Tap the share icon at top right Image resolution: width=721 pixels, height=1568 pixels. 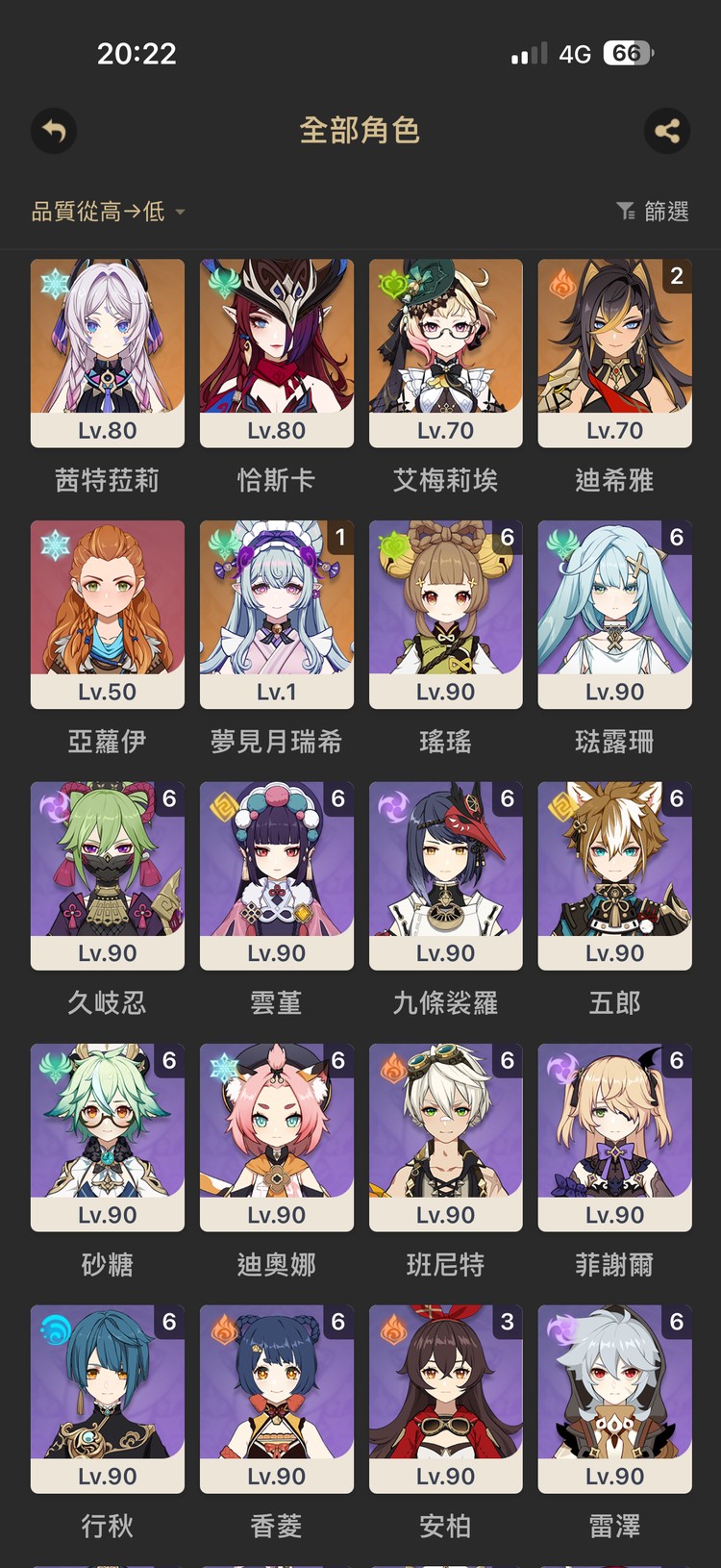pos(667,131)
